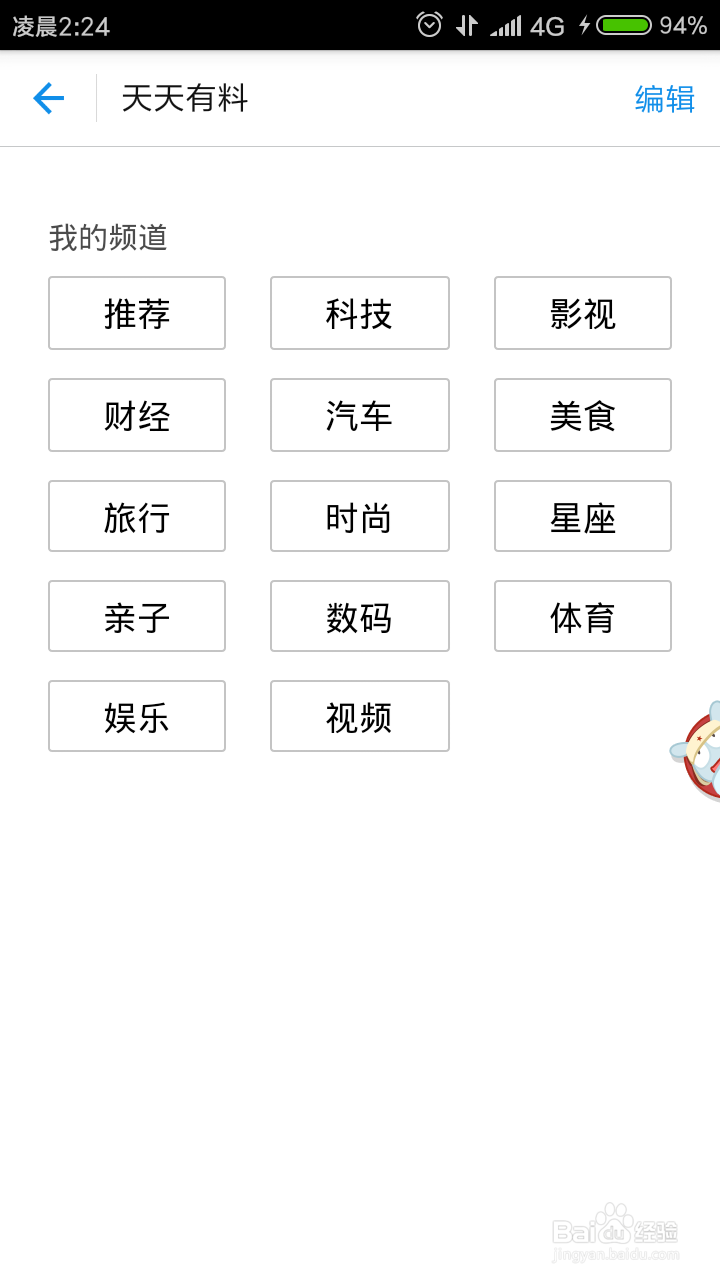
Task: Tap the 视频 channel
Action: pos(360,716)
